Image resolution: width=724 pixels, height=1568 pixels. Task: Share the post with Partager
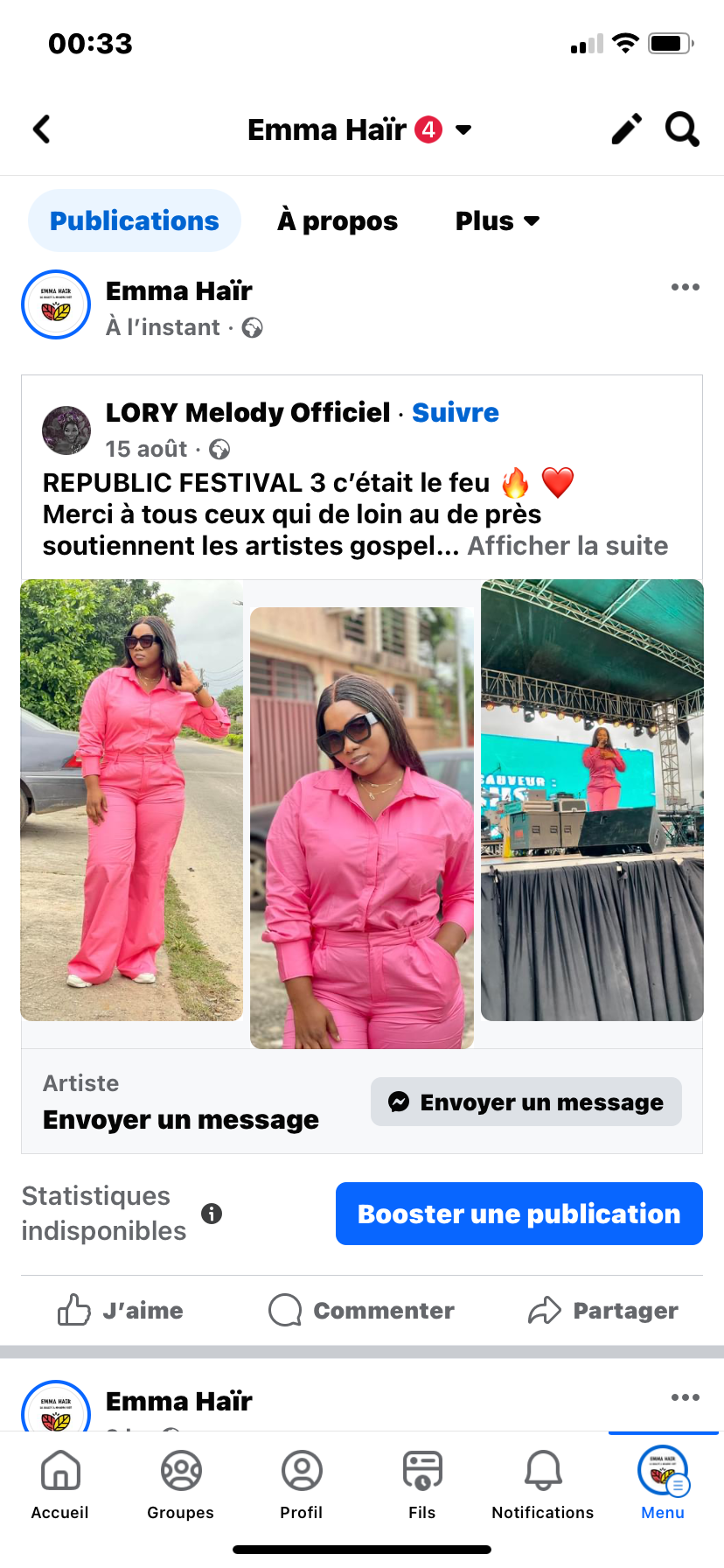tap(603, 1310)
